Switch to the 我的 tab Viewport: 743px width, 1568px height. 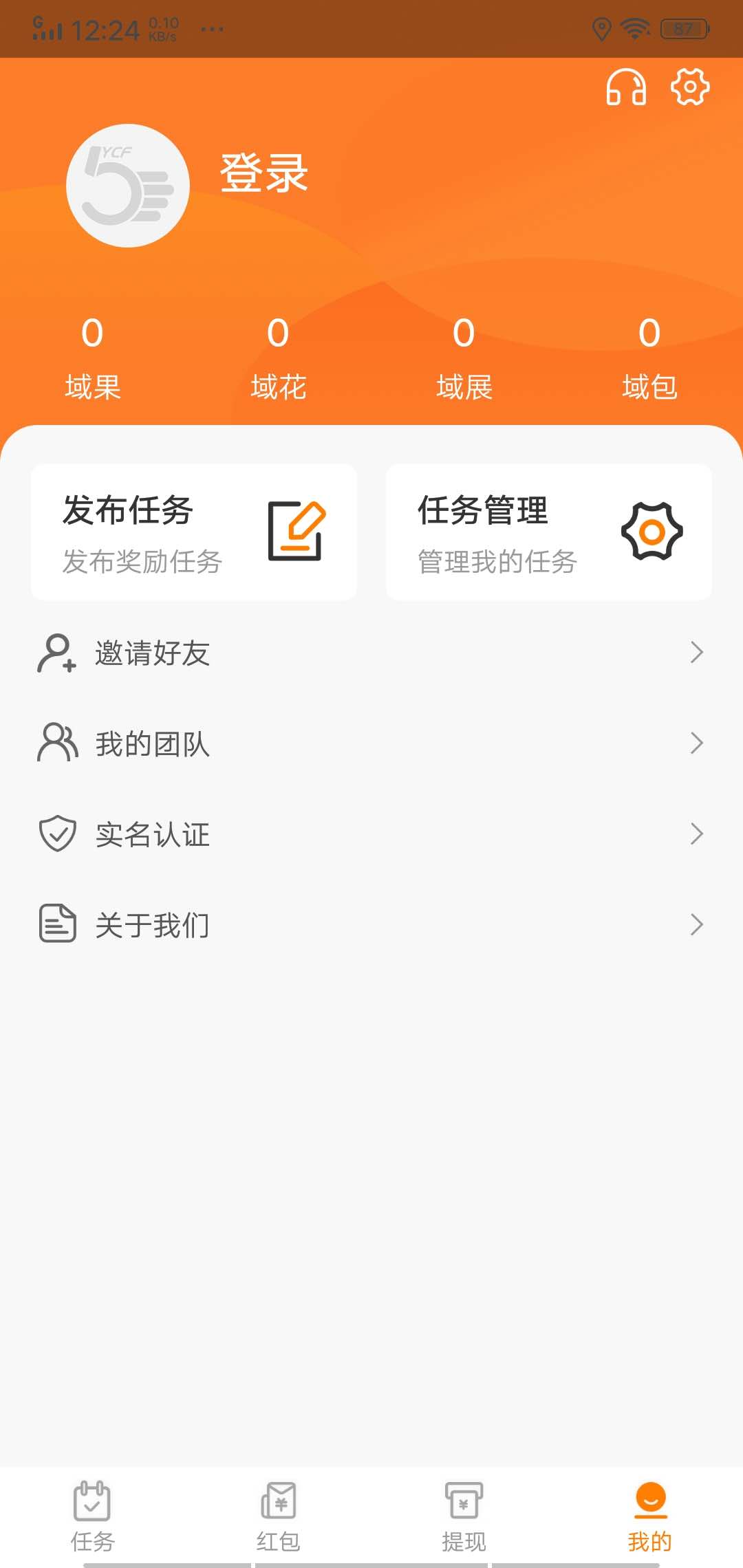(x=649, y=1503)
